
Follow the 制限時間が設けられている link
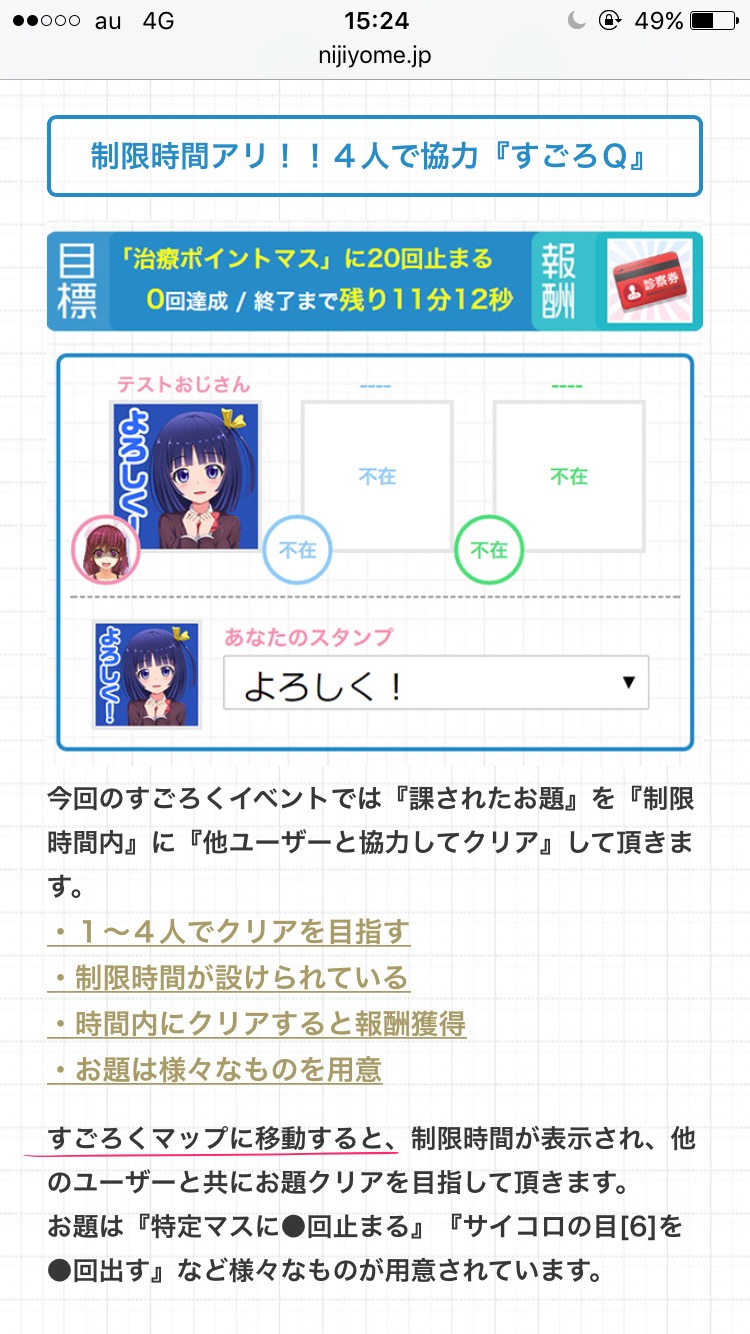229,978
